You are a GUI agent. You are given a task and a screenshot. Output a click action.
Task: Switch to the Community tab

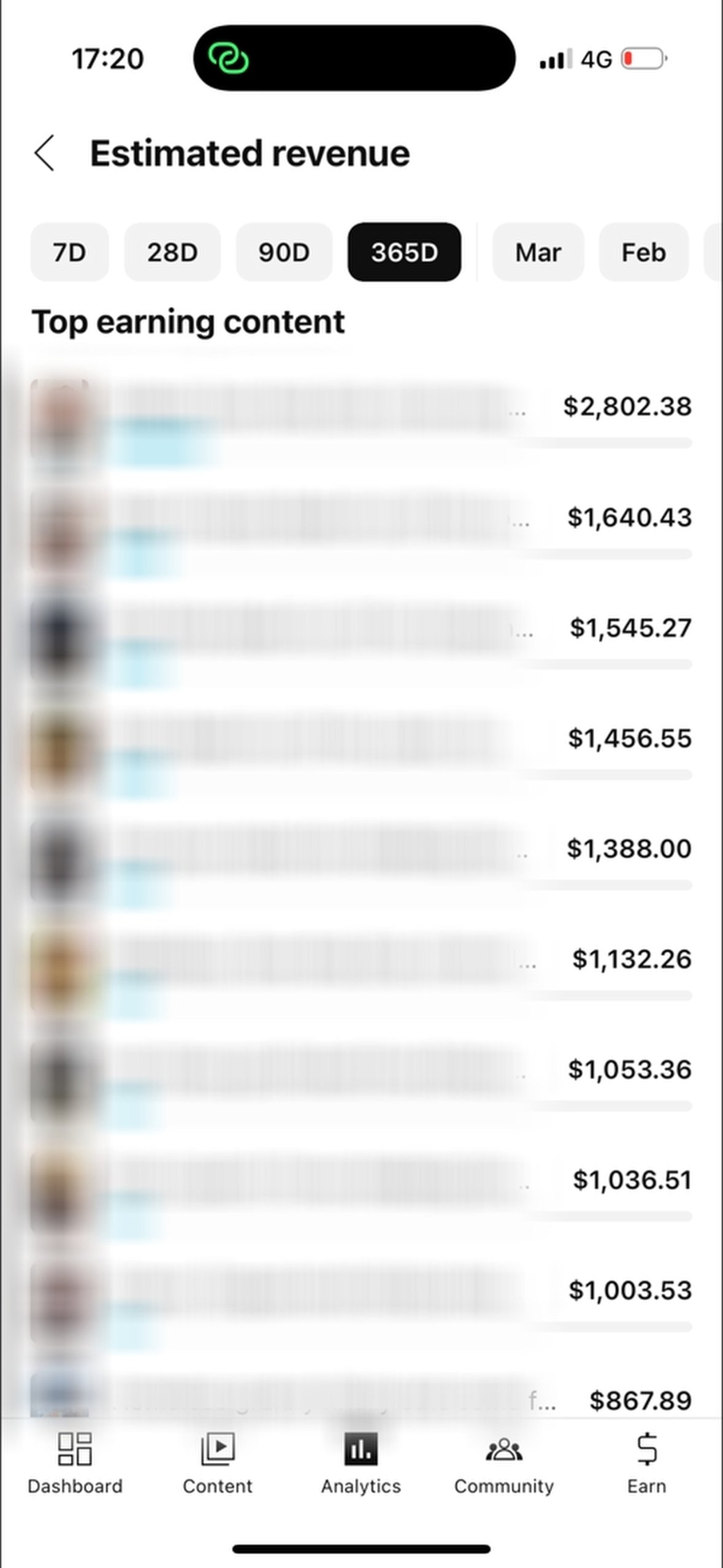coord(503,1463)
